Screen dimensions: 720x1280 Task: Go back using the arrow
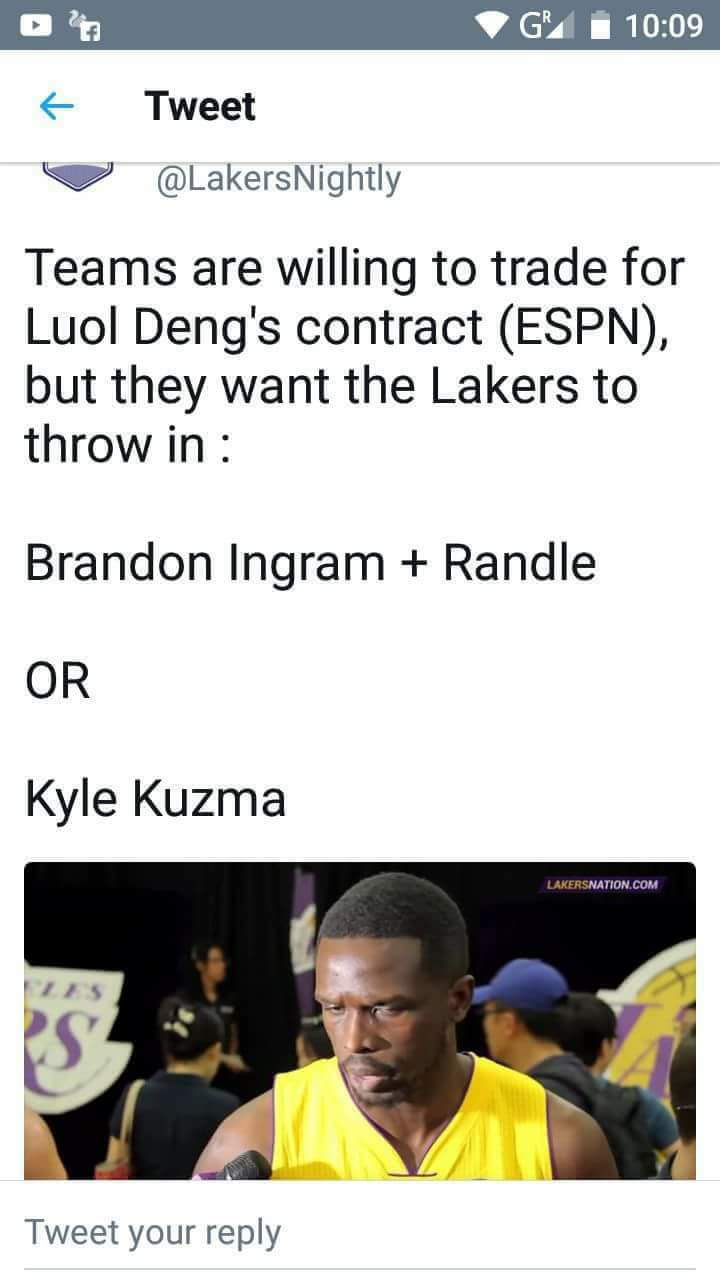[56, 106]
